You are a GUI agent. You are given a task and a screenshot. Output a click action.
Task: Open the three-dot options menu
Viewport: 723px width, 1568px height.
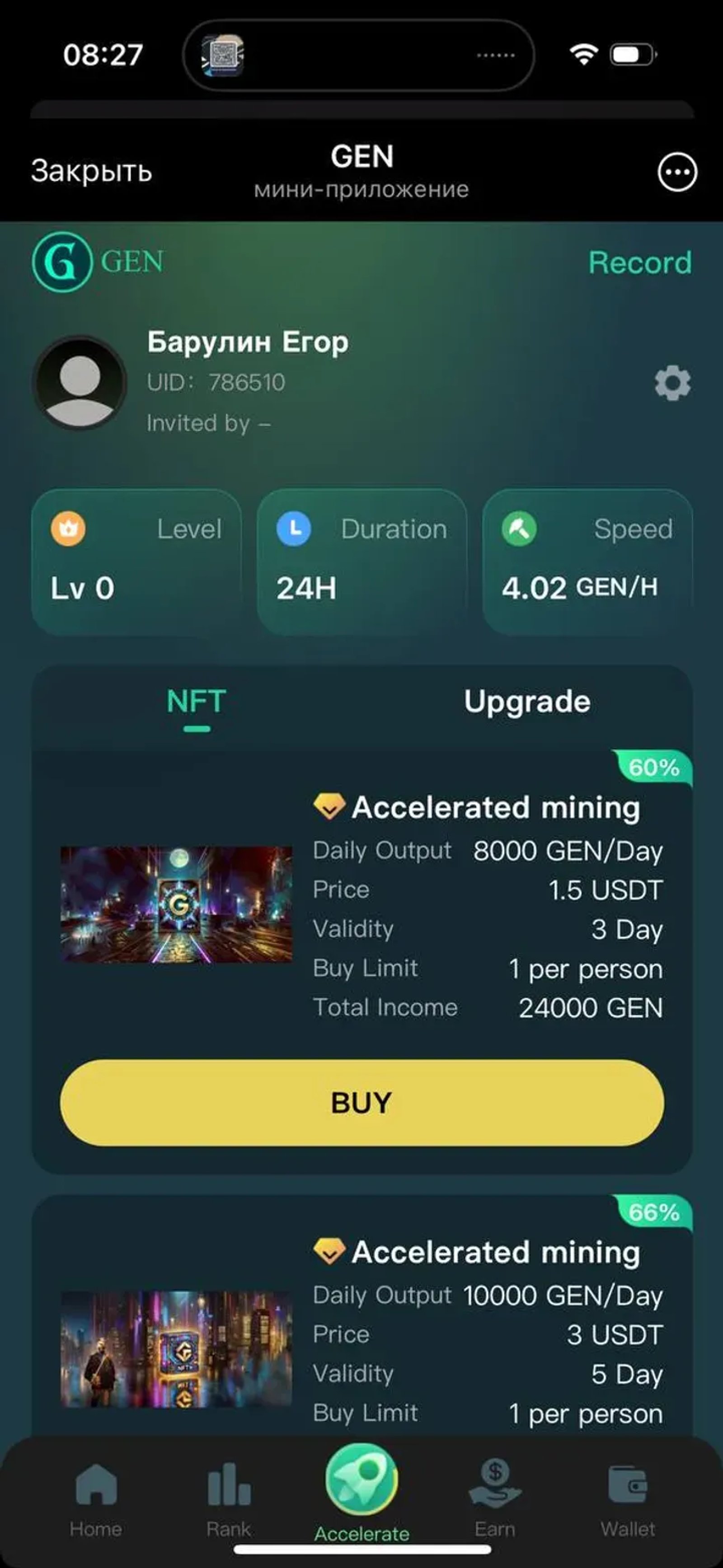[677, 172]
